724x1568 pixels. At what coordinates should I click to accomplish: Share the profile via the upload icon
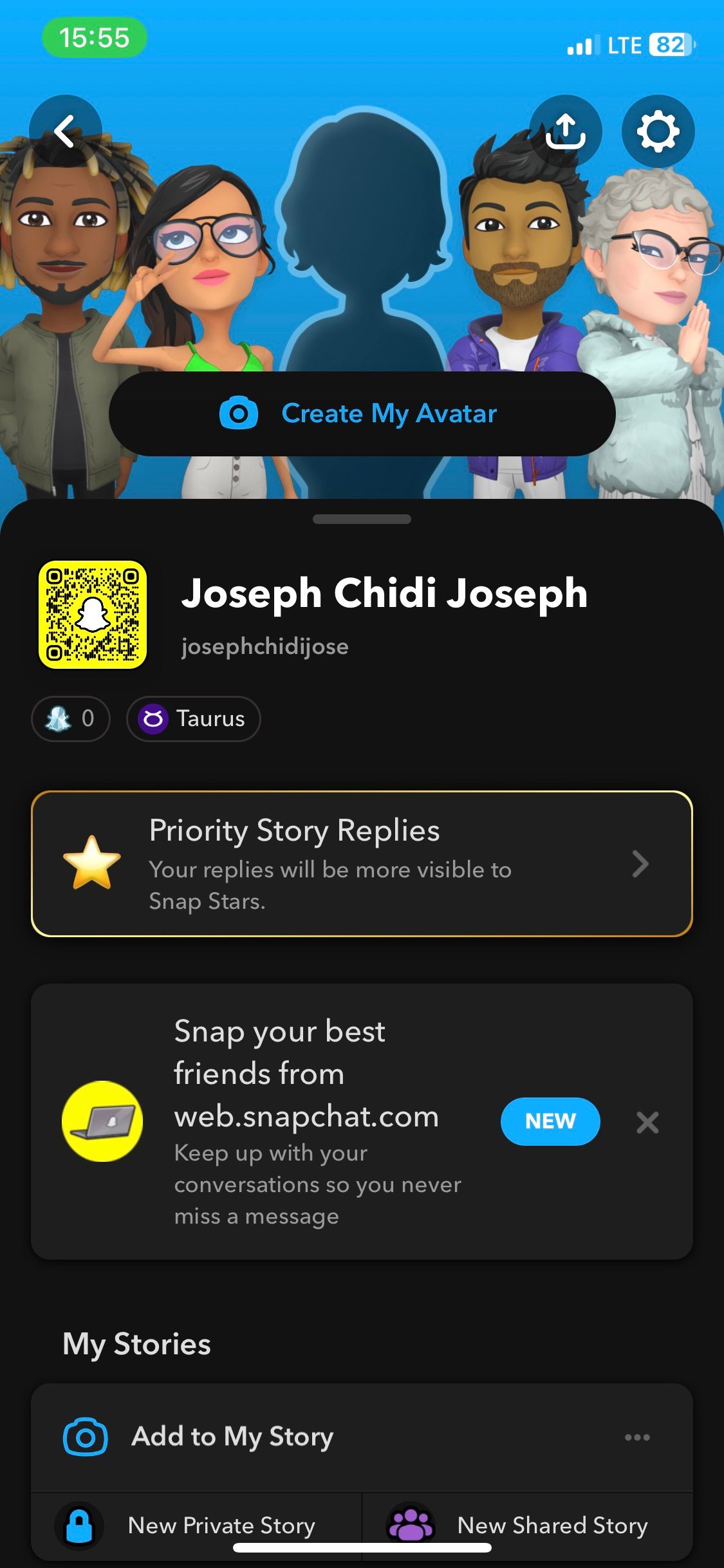[x=565, y=132]
